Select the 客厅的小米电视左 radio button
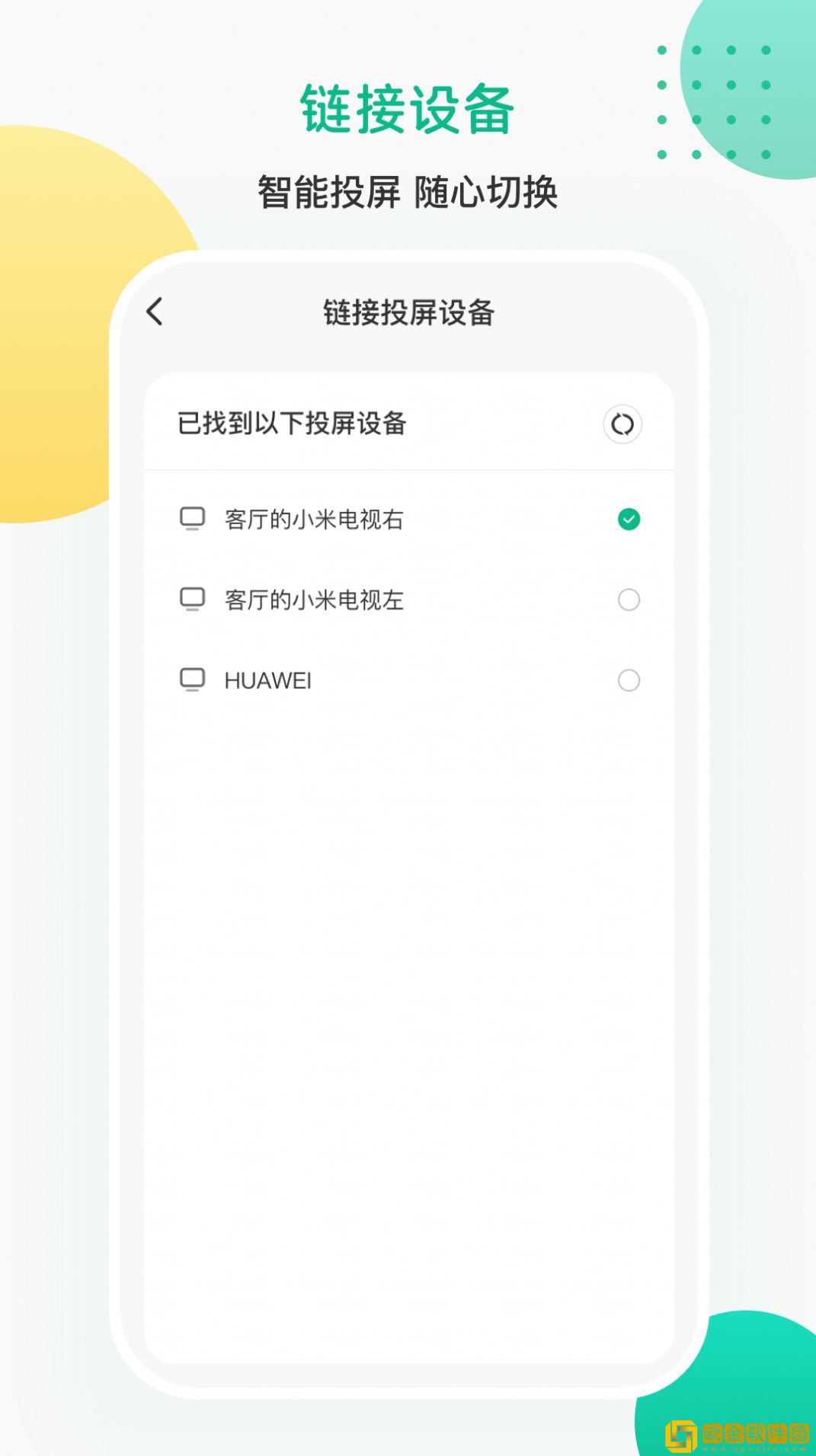The width and height of the screenshot is (816, 1456). click(x=628, y=600)
